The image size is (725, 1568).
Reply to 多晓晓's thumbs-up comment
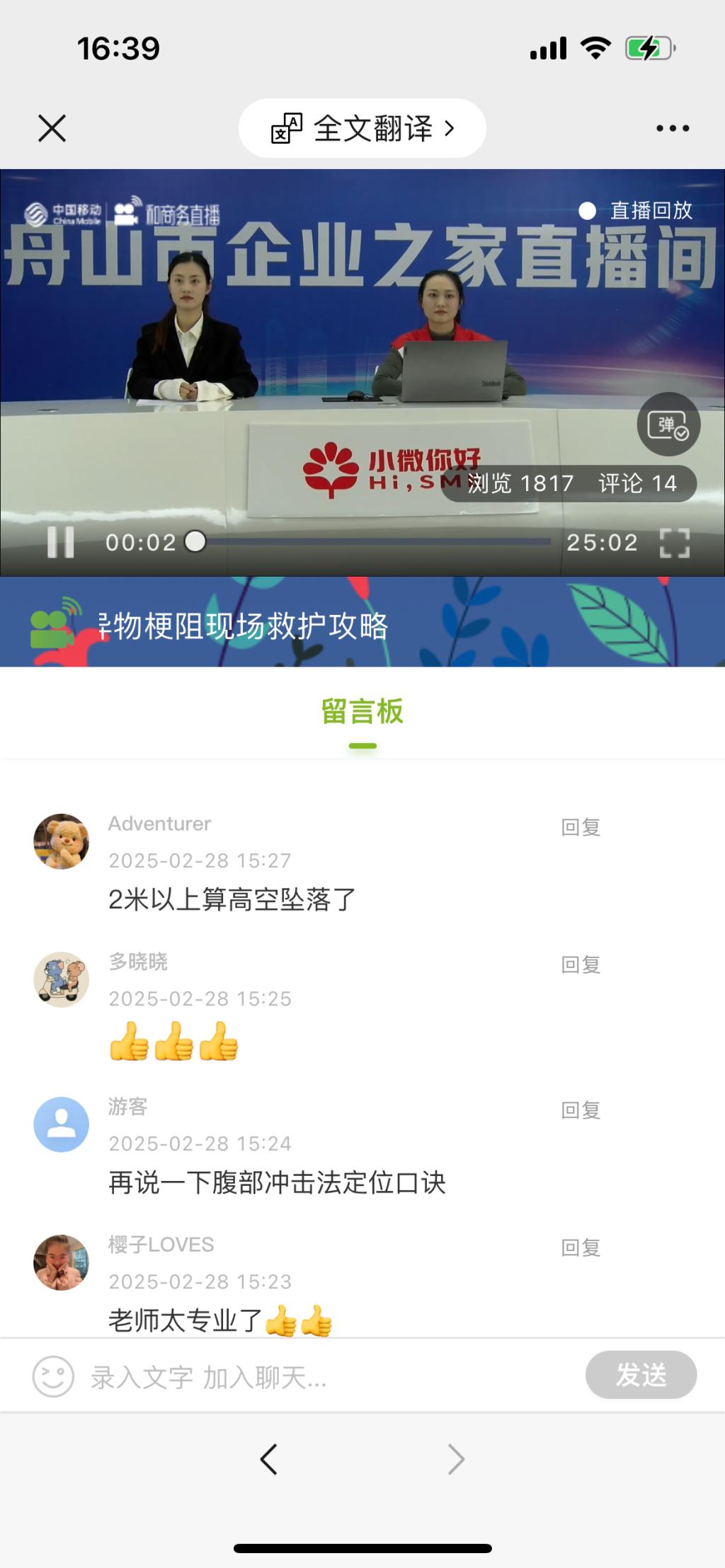(581, 964)
